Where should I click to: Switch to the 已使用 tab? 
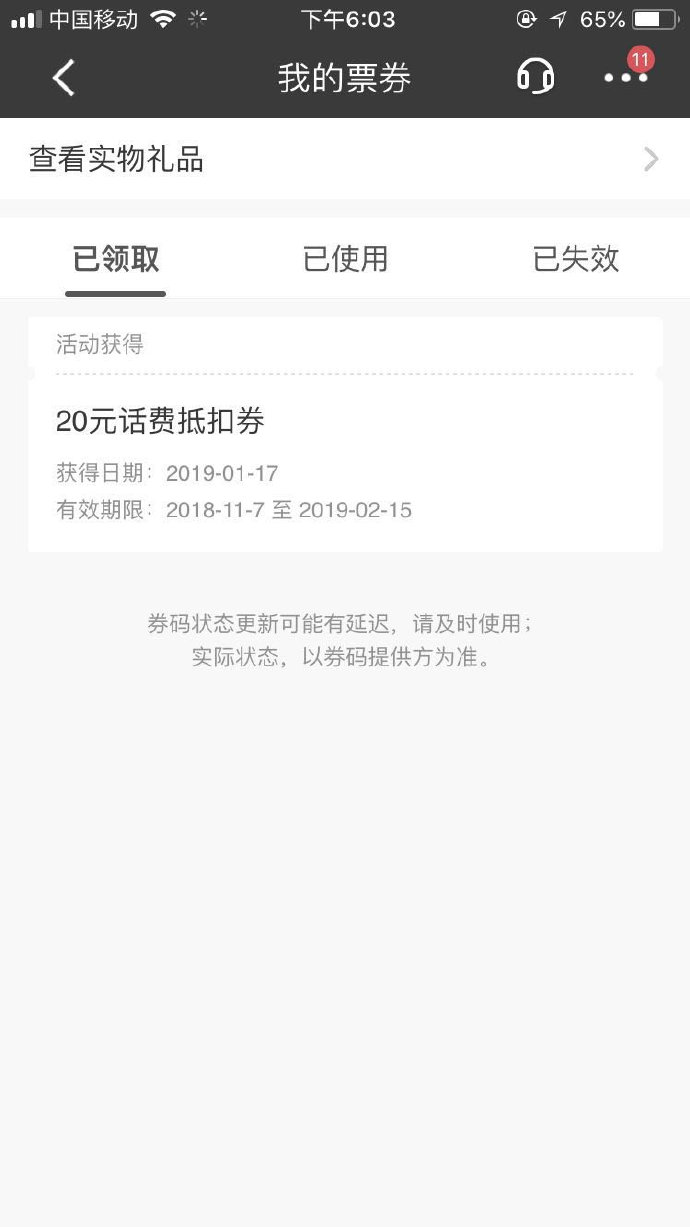coord(345,259)
